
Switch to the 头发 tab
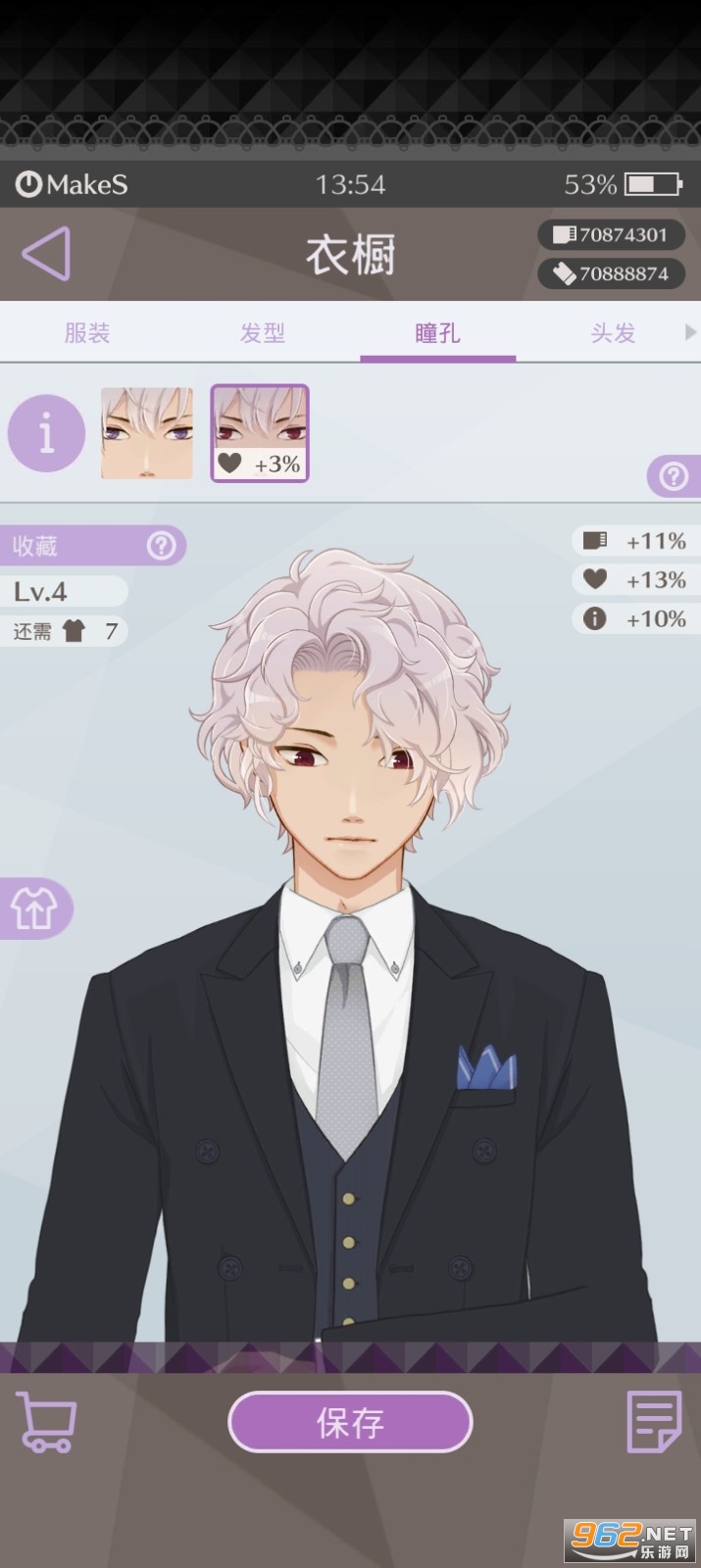[614, 333]
